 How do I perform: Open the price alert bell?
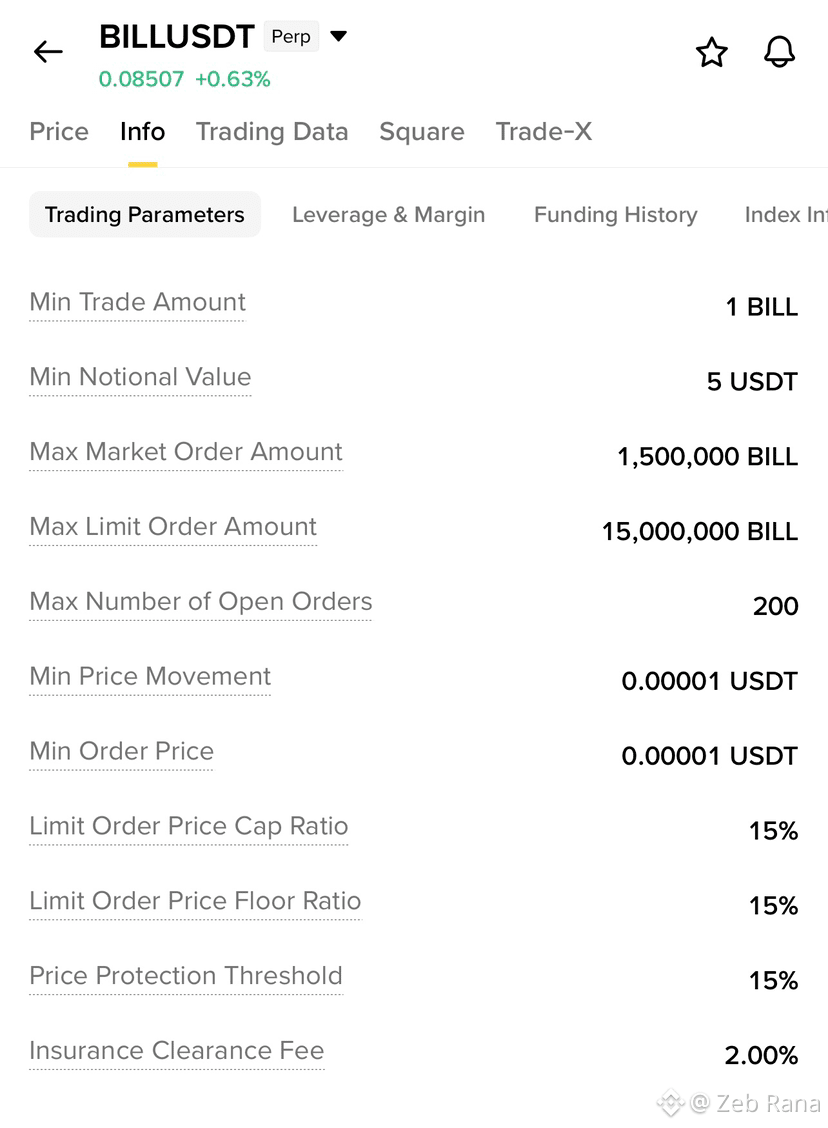coord(779,53)
